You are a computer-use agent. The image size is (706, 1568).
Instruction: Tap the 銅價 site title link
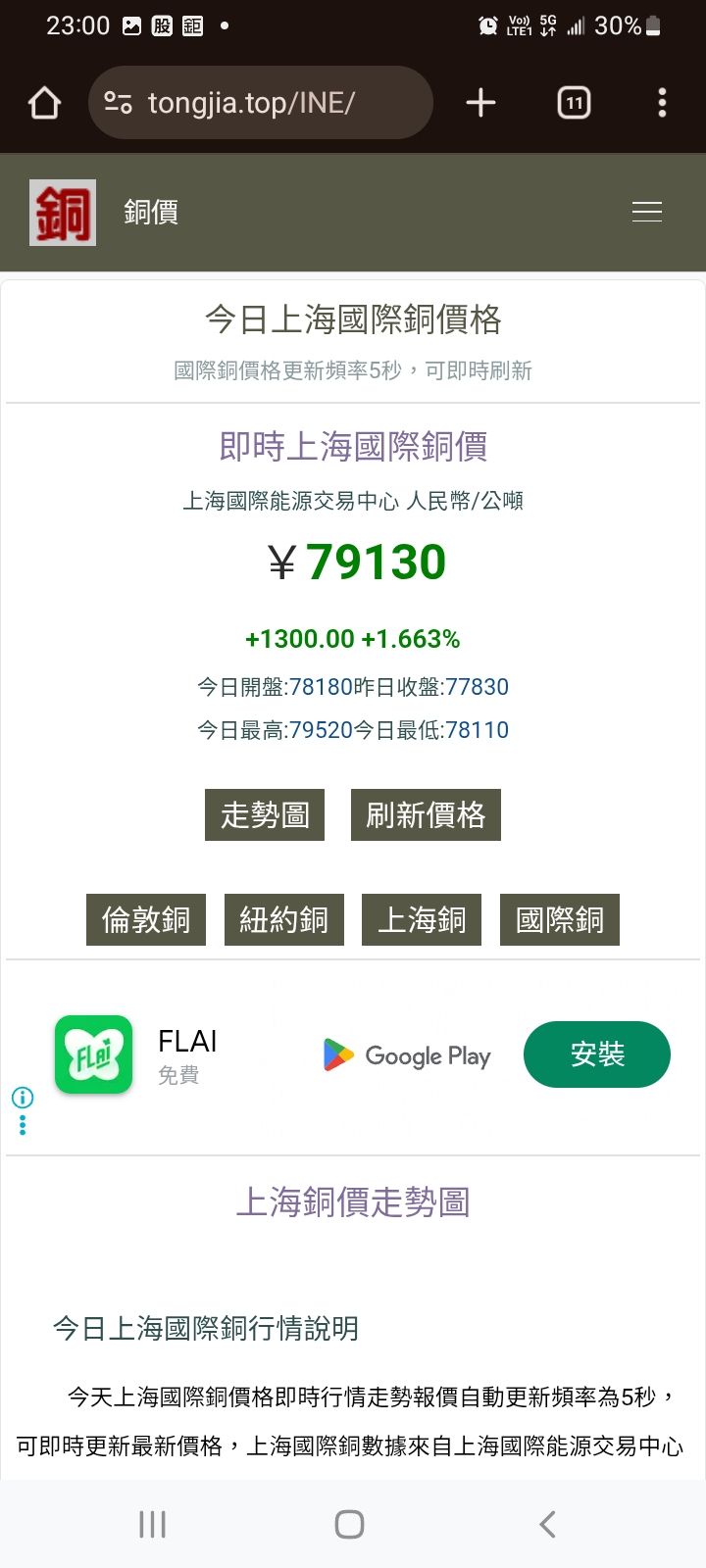[x=151, y=213]
